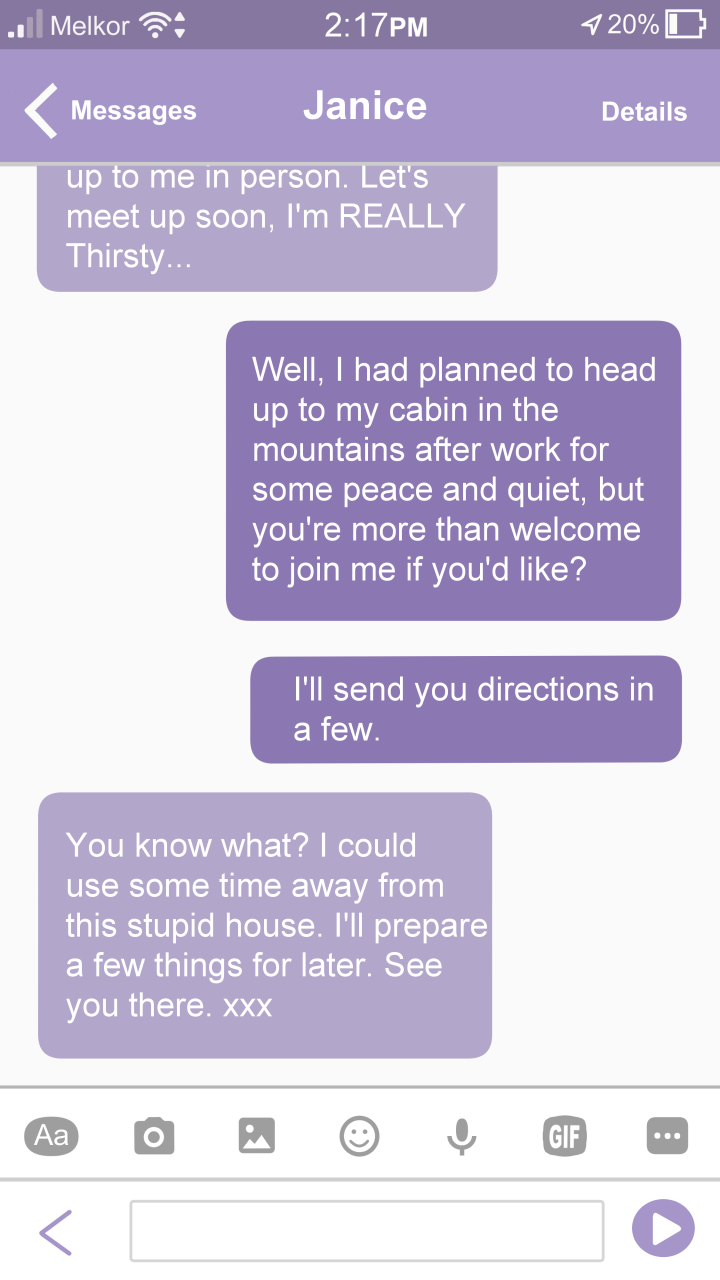Tap the Aa text formatting button
The width and height of the screenshot is (720, 1280).
(52, 1135)
